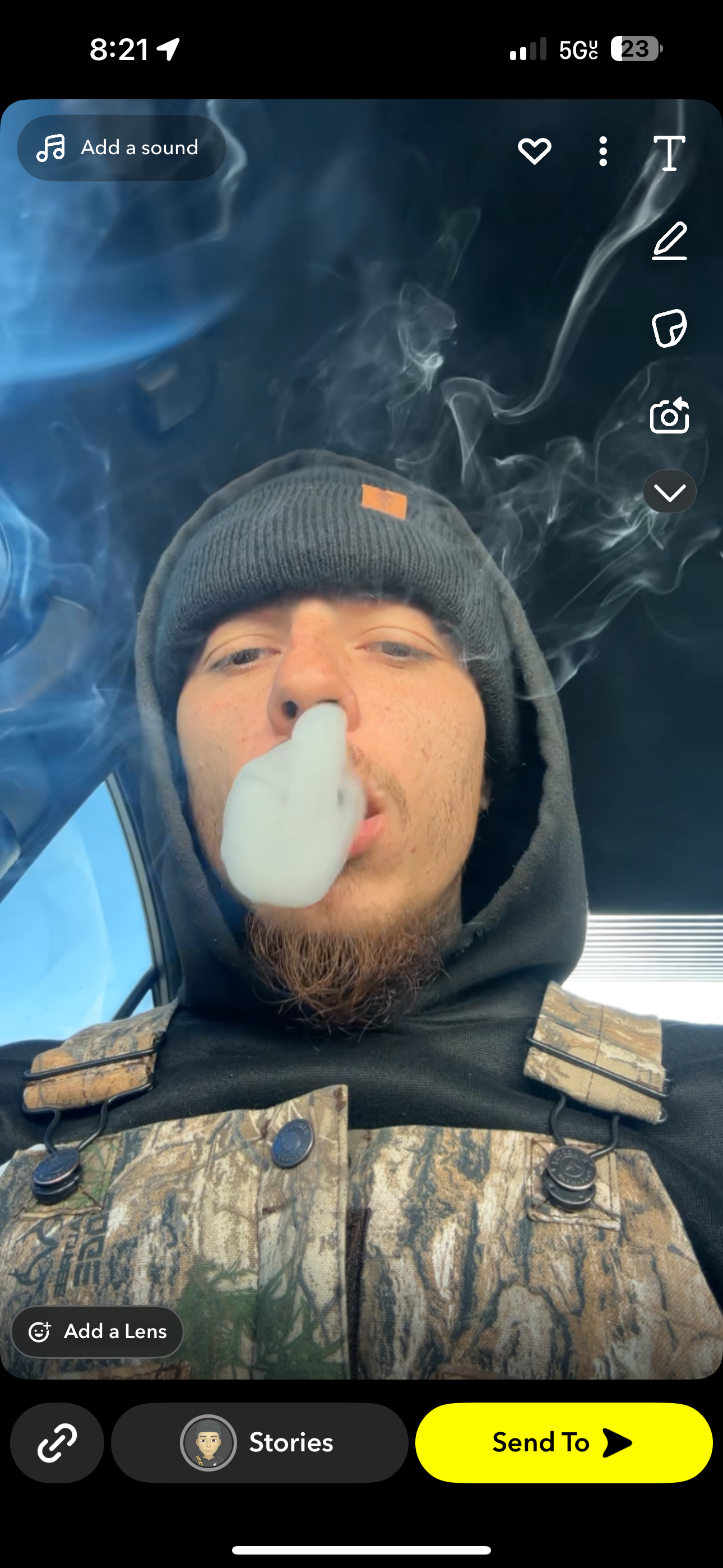Image resolution: width=723 pixels, height=1568 pixels.
Task: Open the sticker picker
Action: 669,329
